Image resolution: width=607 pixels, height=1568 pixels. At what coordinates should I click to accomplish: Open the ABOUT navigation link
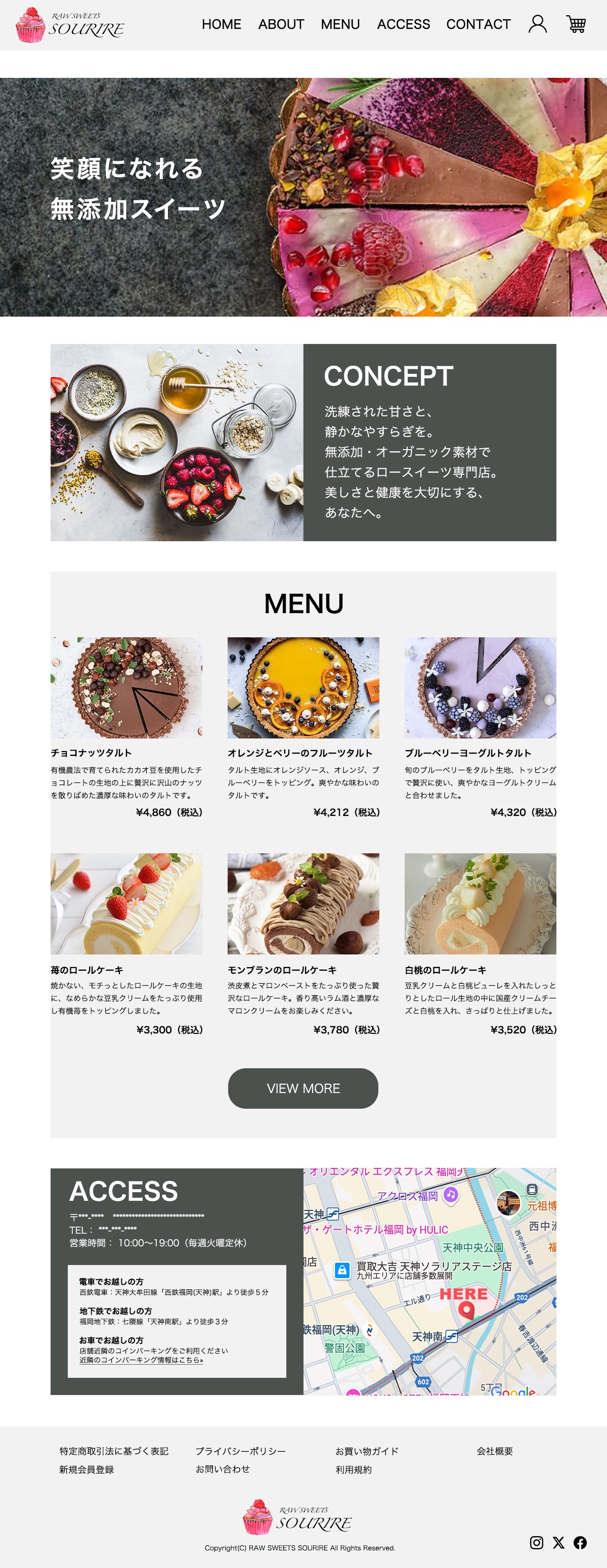pyautogui.click(x=281, y=24)
